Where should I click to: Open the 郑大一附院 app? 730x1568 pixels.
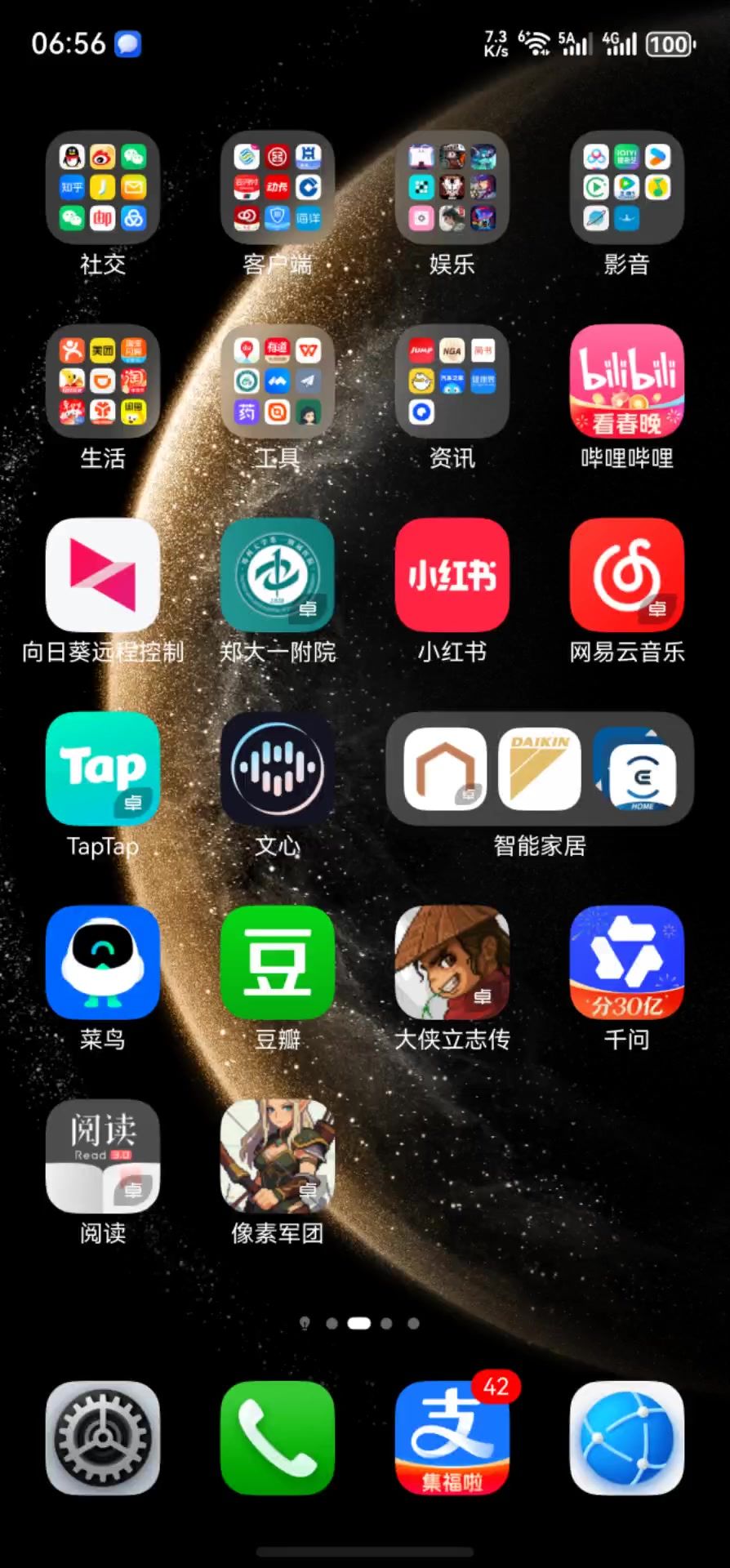[x=278, y=575]
